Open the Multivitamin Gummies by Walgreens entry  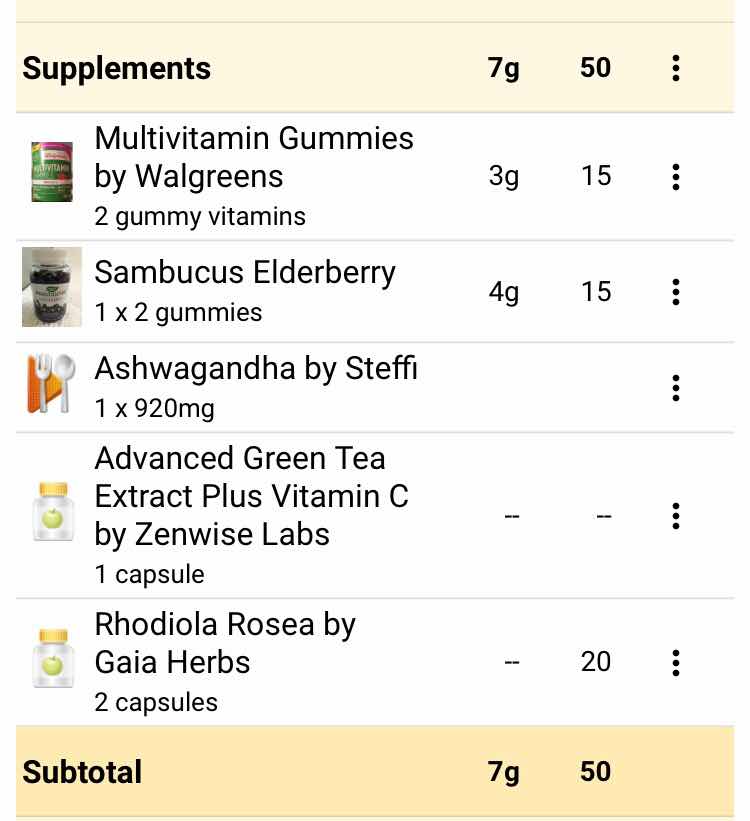(x=254, y=176)
